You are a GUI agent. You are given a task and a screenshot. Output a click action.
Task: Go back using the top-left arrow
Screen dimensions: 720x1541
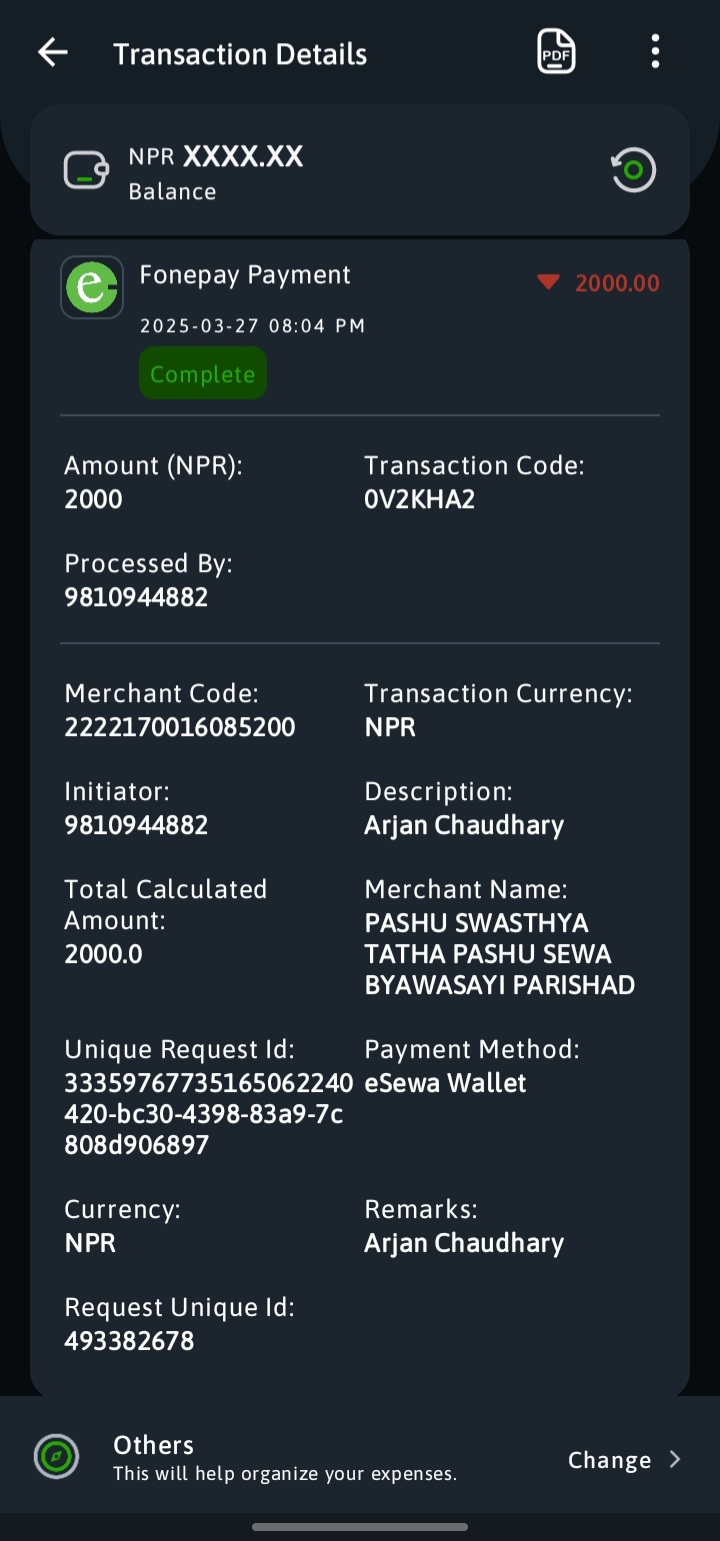52,53
